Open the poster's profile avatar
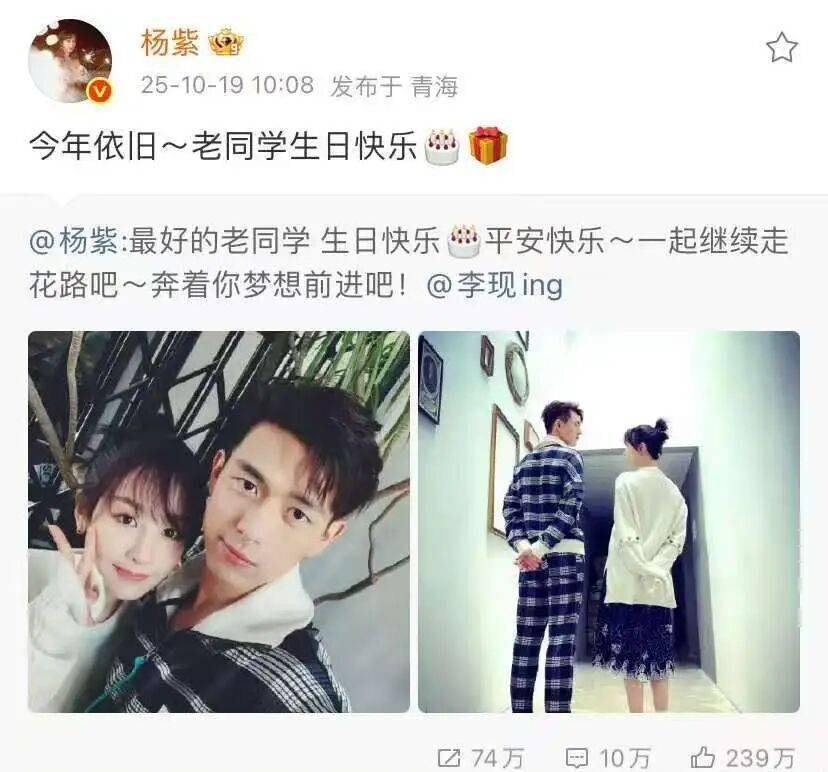Image resolution: width=828 pixels, height=772 pixels. (70, 62)
